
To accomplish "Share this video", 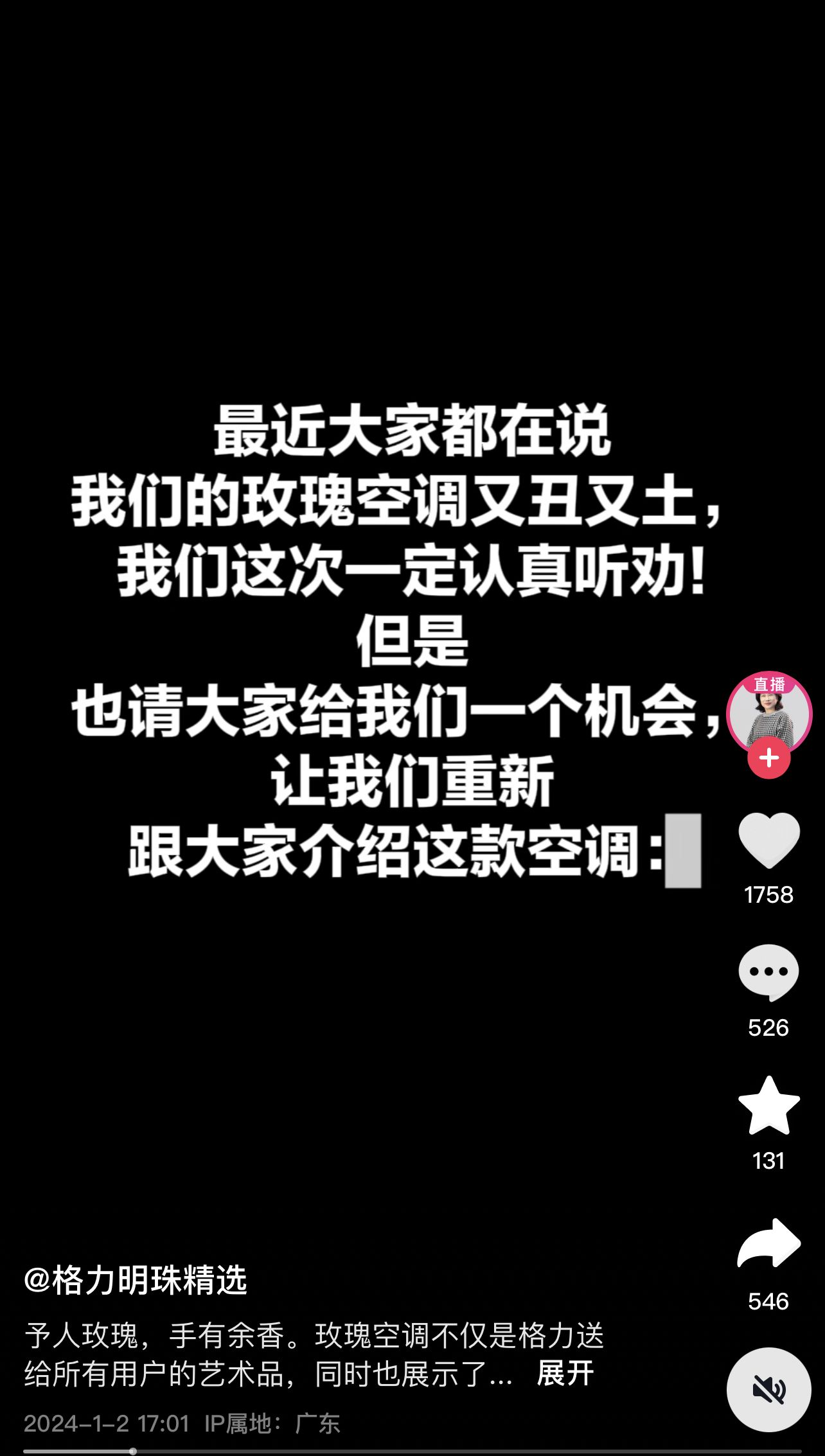I will 768,1243.
